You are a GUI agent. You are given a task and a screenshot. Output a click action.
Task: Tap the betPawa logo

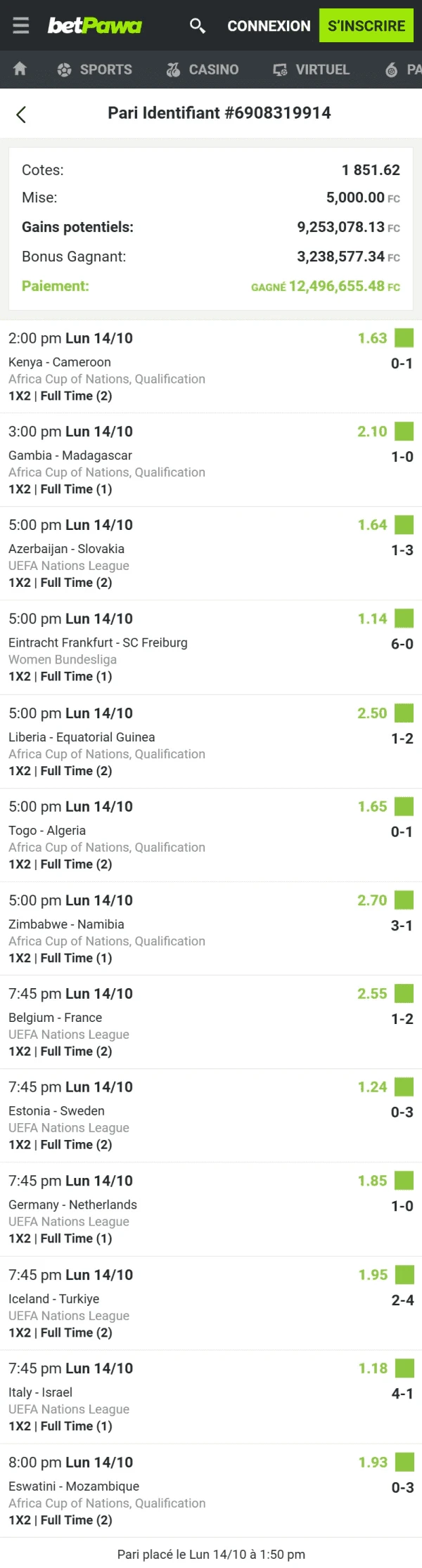[x=94, y=26]
